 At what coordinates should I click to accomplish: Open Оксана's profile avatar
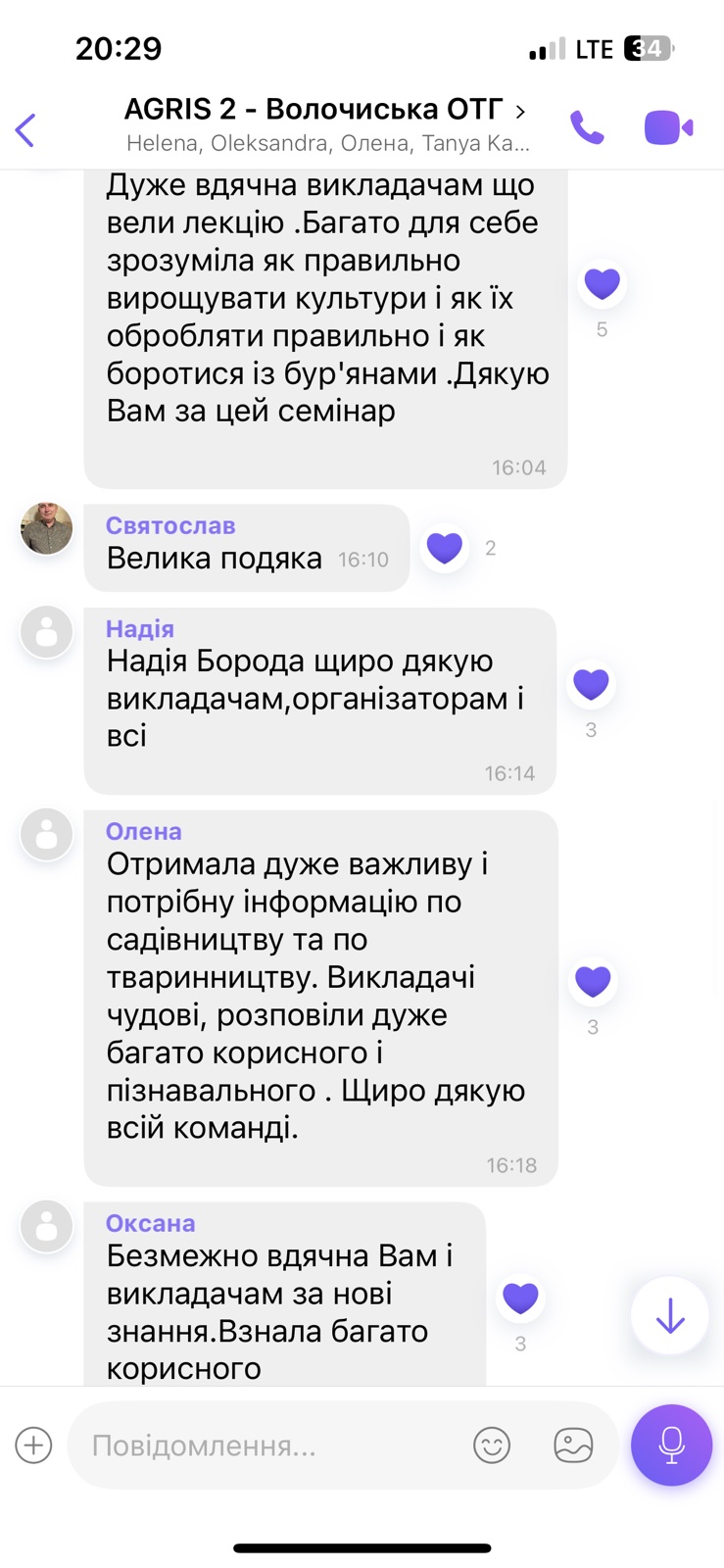pyautogui.click(x=47, y=1226)
